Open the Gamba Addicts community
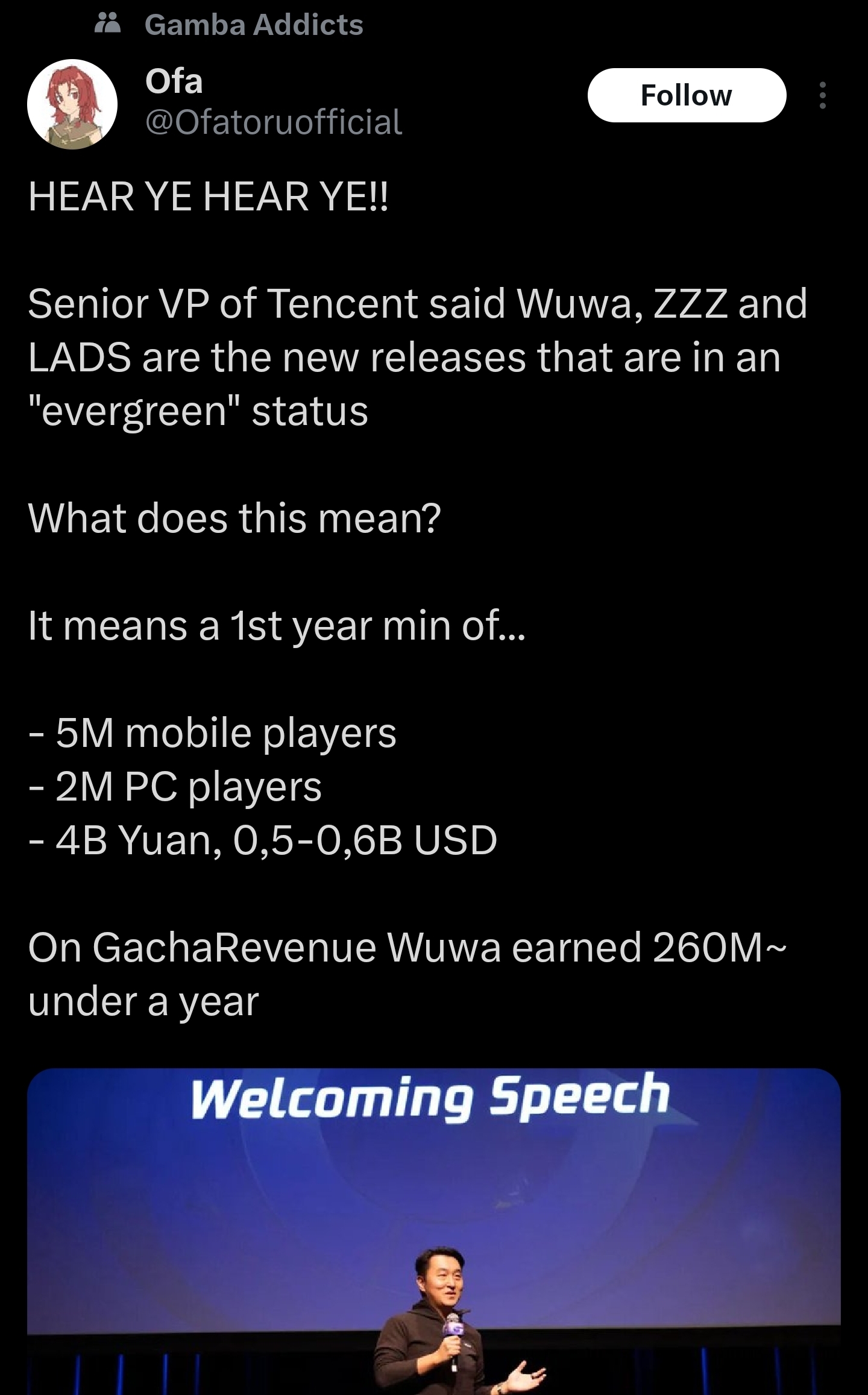This screenshot has height=1395, width=868. tap(253, 25)
